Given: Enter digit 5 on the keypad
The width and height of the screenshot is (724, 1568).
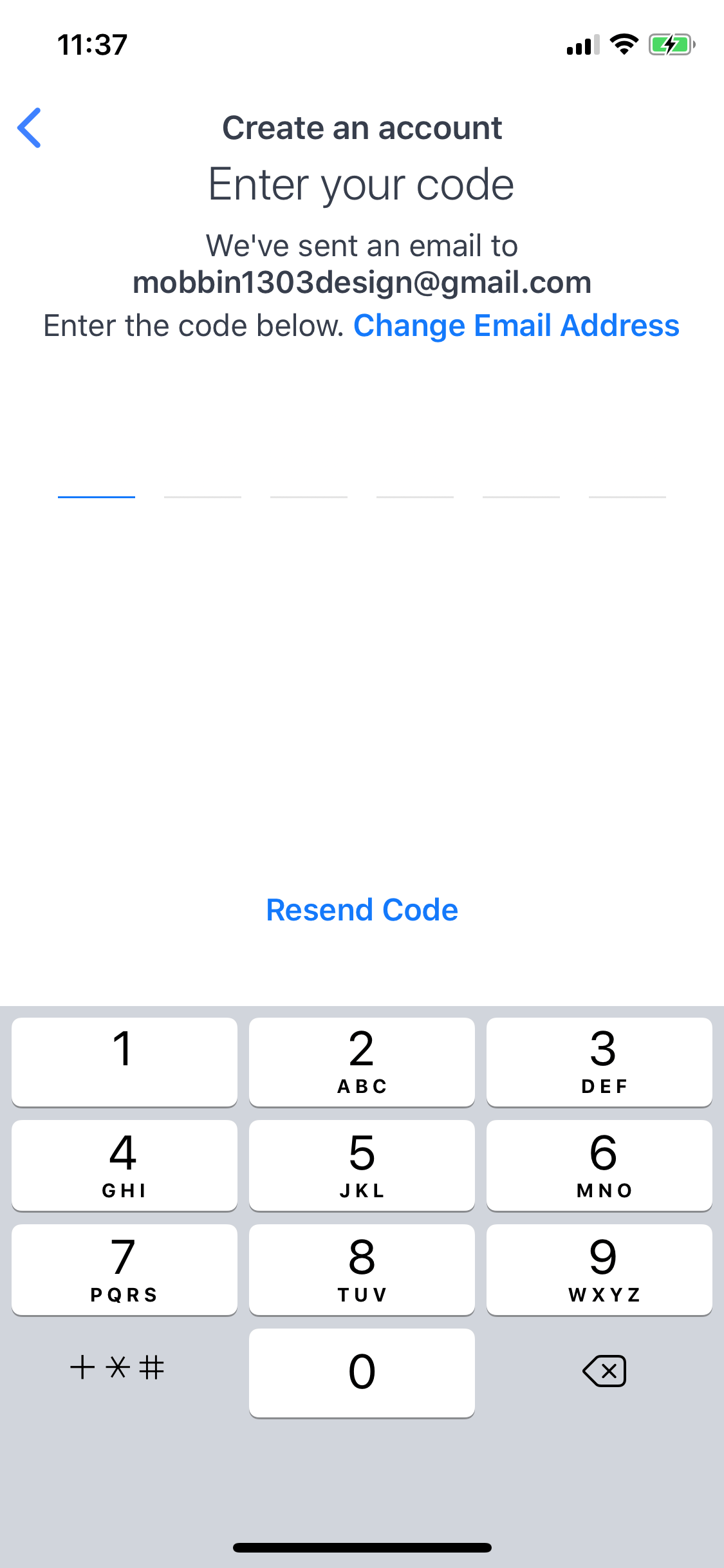Looking at the screenshot, I should click(x=362, y=1166).
